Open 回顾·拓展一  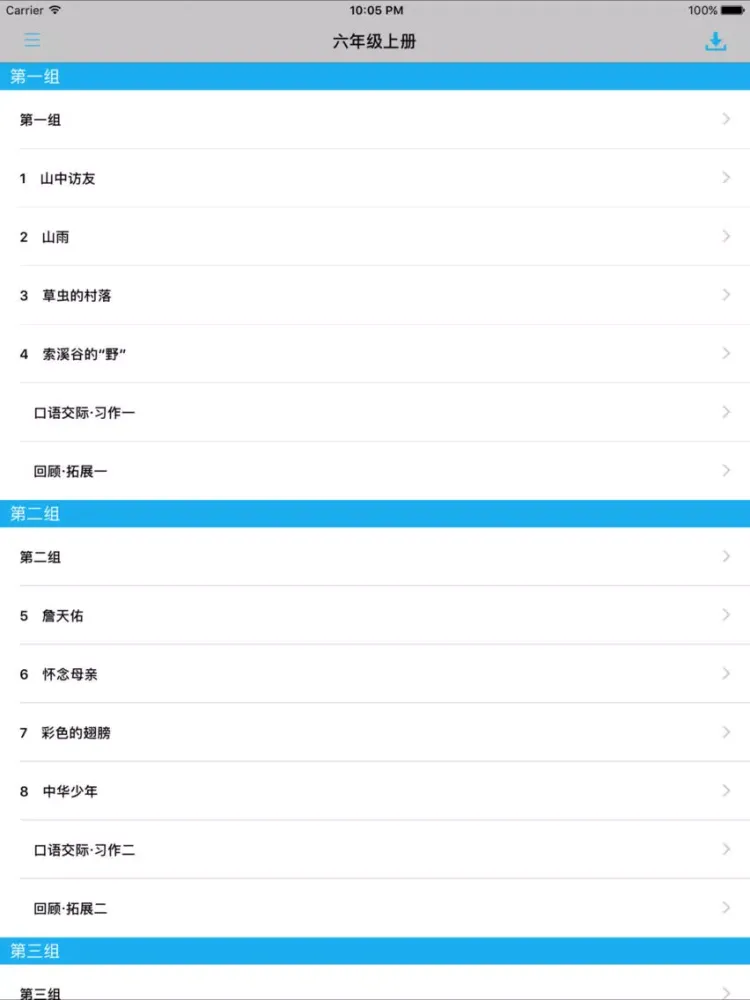click(x=375, y=471)
